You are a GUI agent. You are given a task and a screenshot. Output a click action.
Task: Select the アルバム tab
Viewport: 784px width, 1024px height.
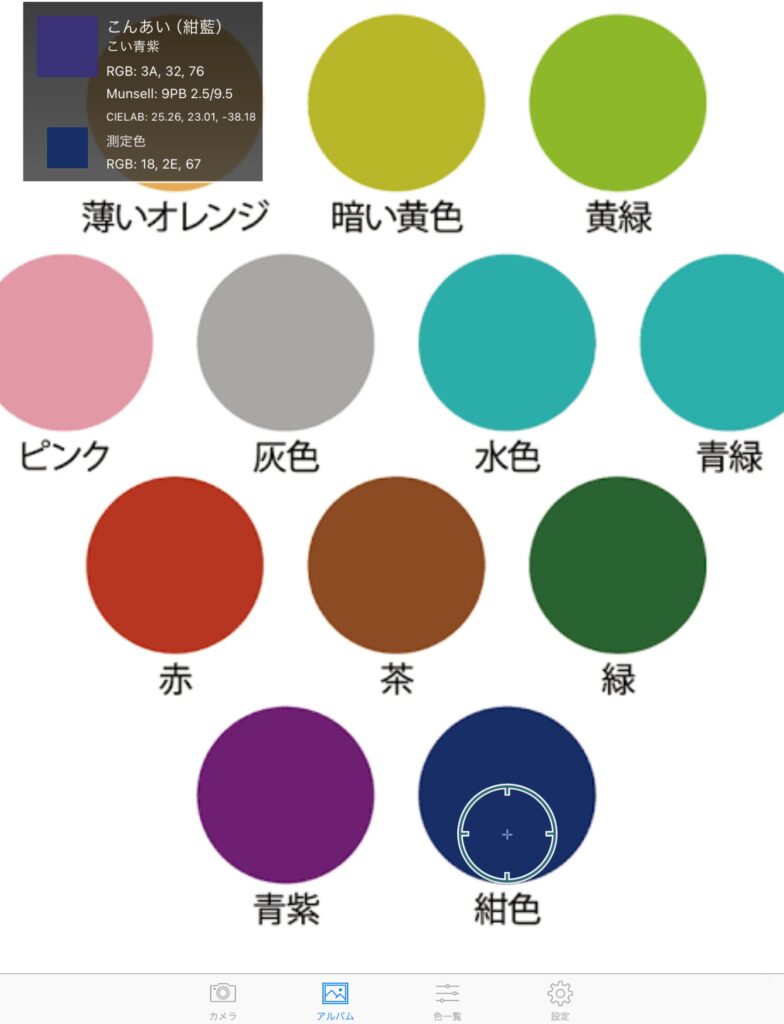click(335, 999)
